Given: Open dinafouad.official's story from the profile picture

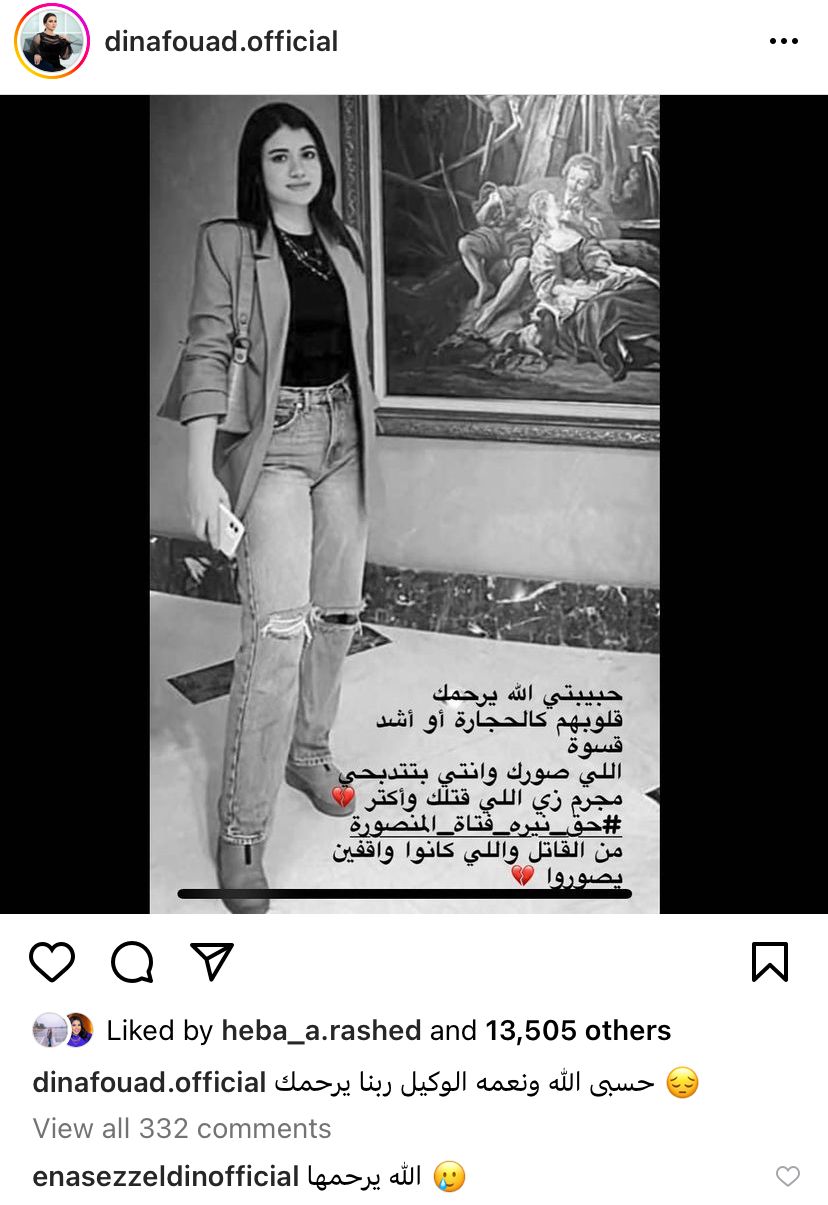Looking at the screenshot, I should point(52,41).
